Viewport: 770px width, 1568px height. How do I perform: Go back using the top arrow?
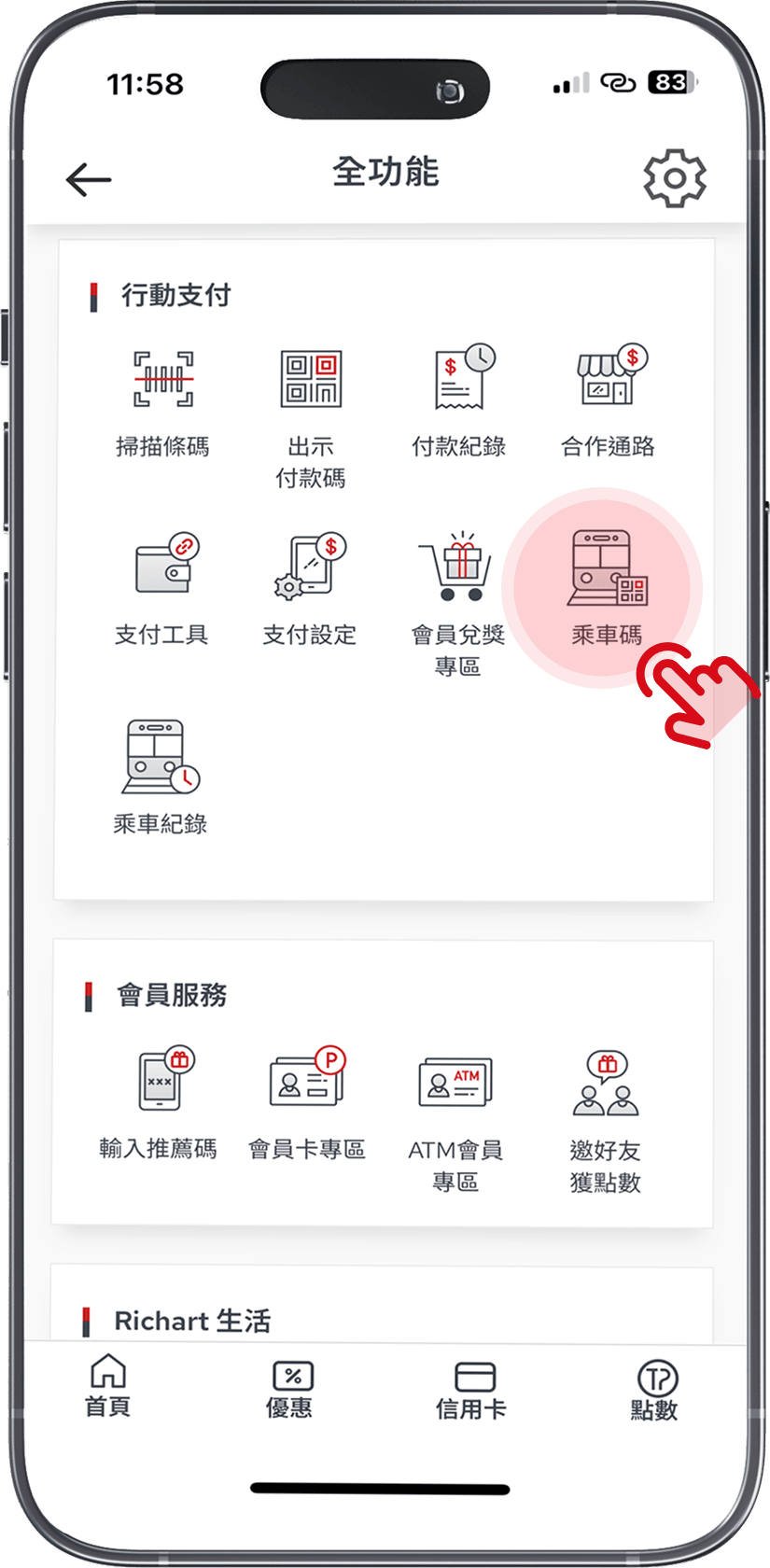[x=89, y=179]
